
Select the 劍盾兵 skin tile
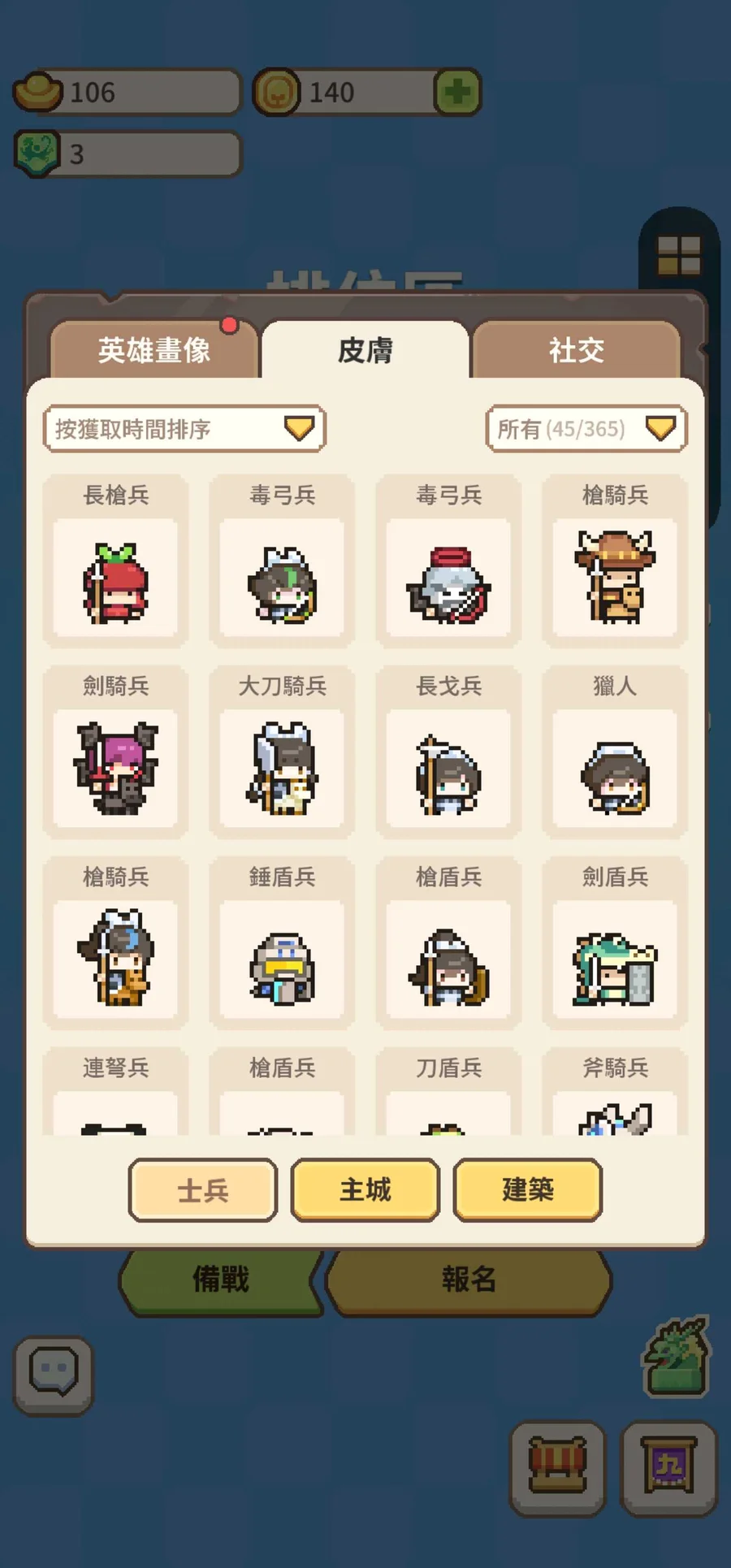[615, 942]
